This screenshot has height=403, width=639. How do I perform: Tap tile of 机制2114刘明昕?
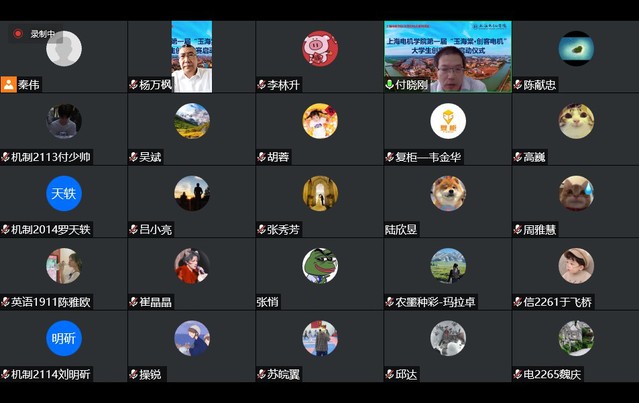(x=64, y=343)
